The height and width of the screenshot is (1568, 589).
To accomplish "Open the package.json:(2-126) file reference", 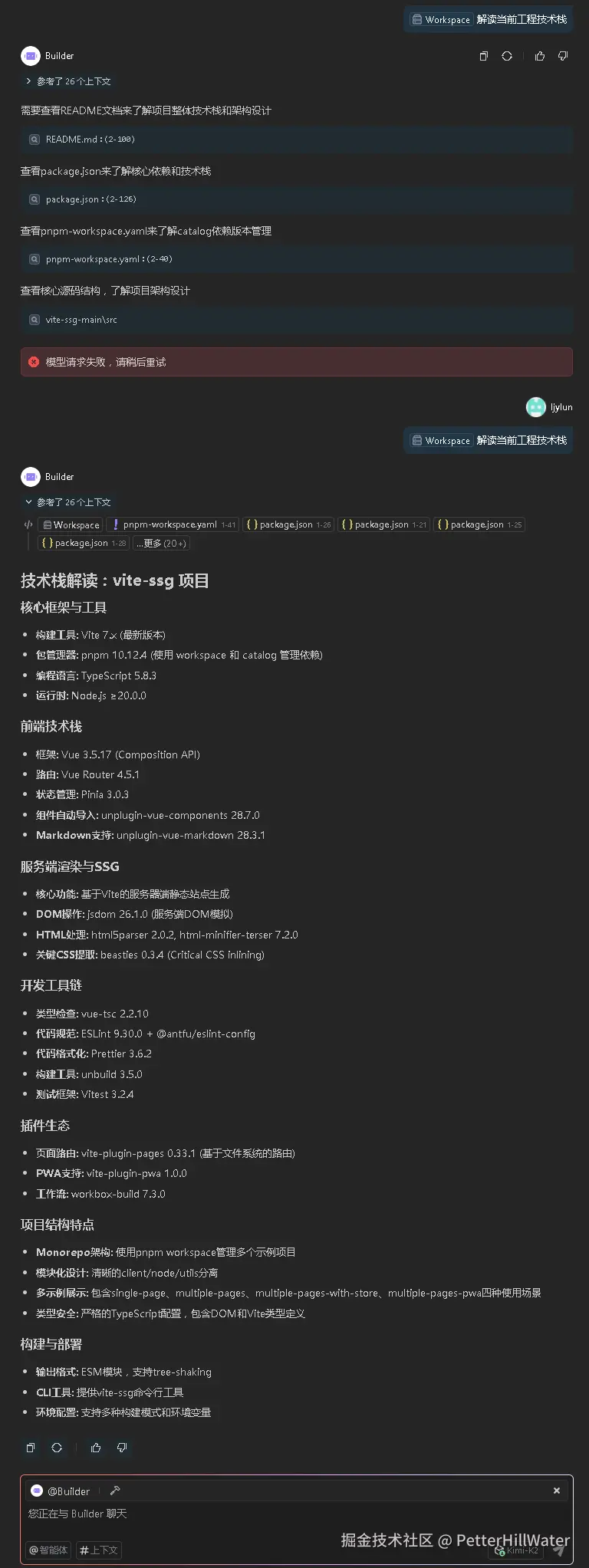I will point(90,199).
